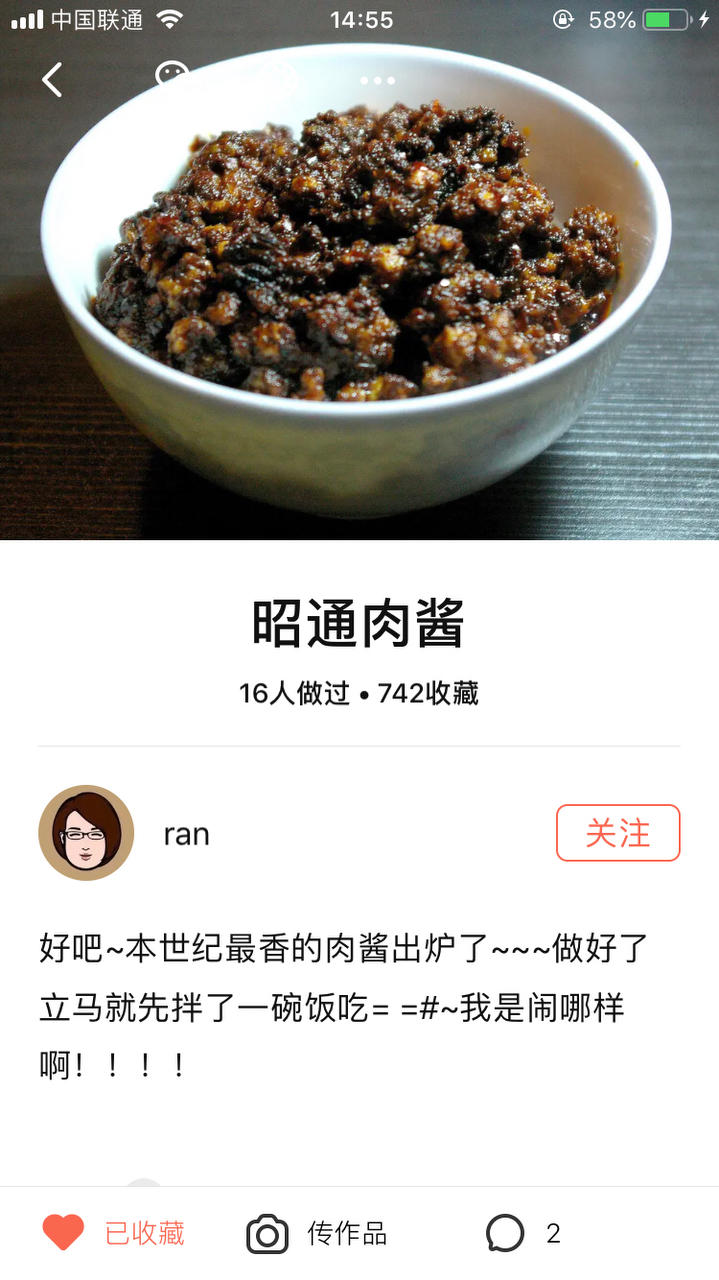Upload your dish with 传作品
This screenshot has width=719, height=1280.
[x=317, y=1233]
